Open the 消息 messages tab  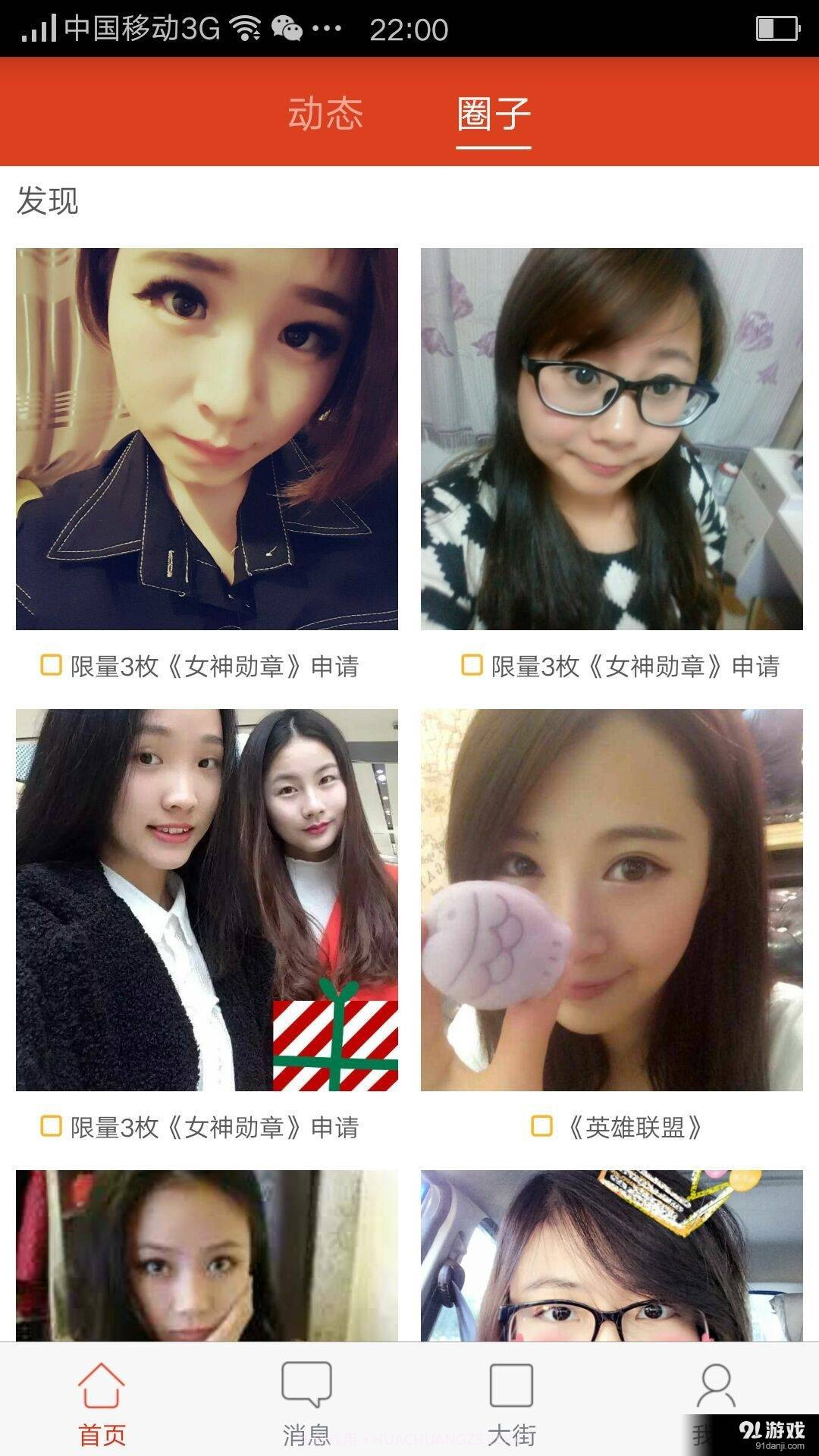[306, 1403]
